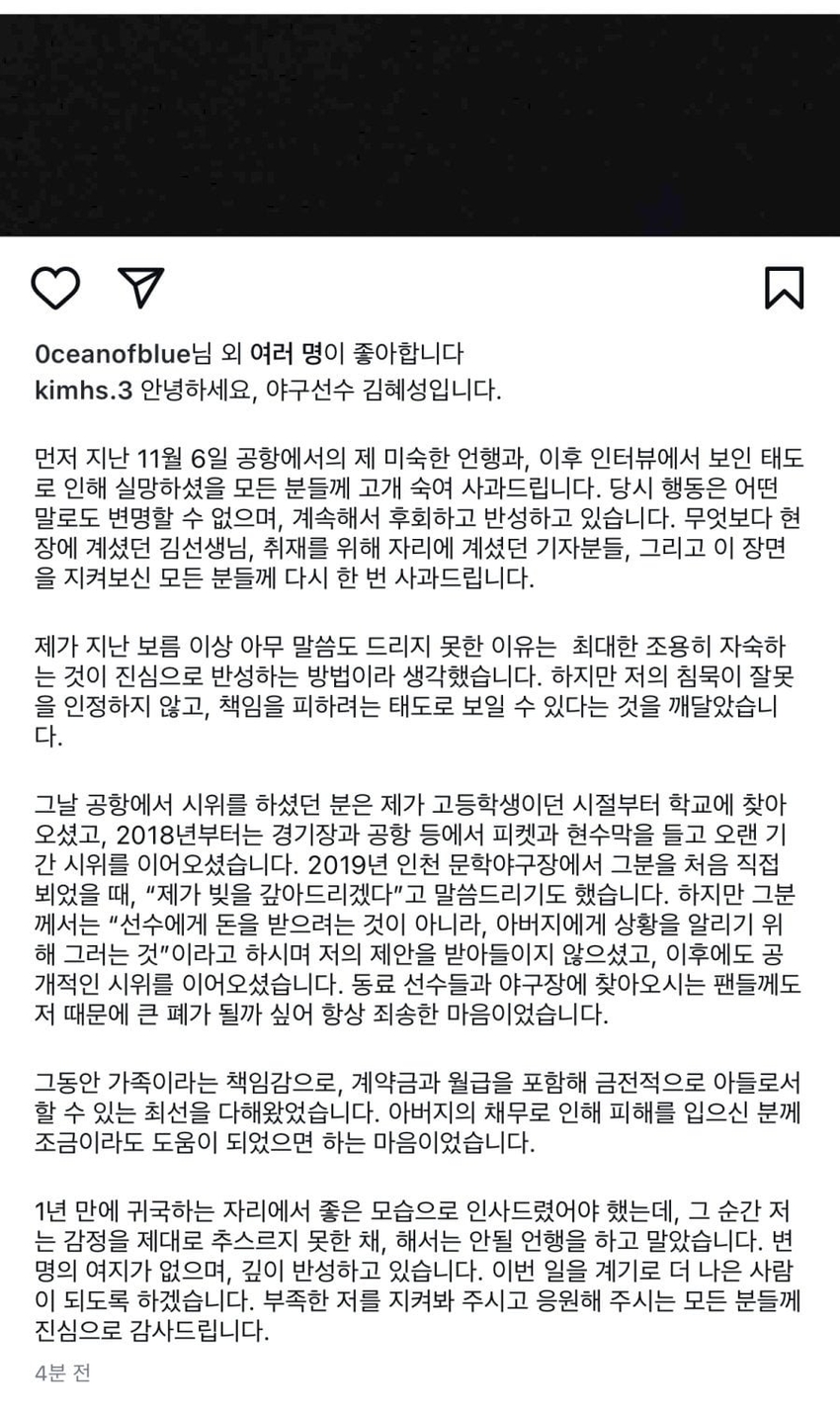Bookmark this post to saved
The height and width of the screenshot is (1415, 840).
pyautogui.click(x=785, y=287)
